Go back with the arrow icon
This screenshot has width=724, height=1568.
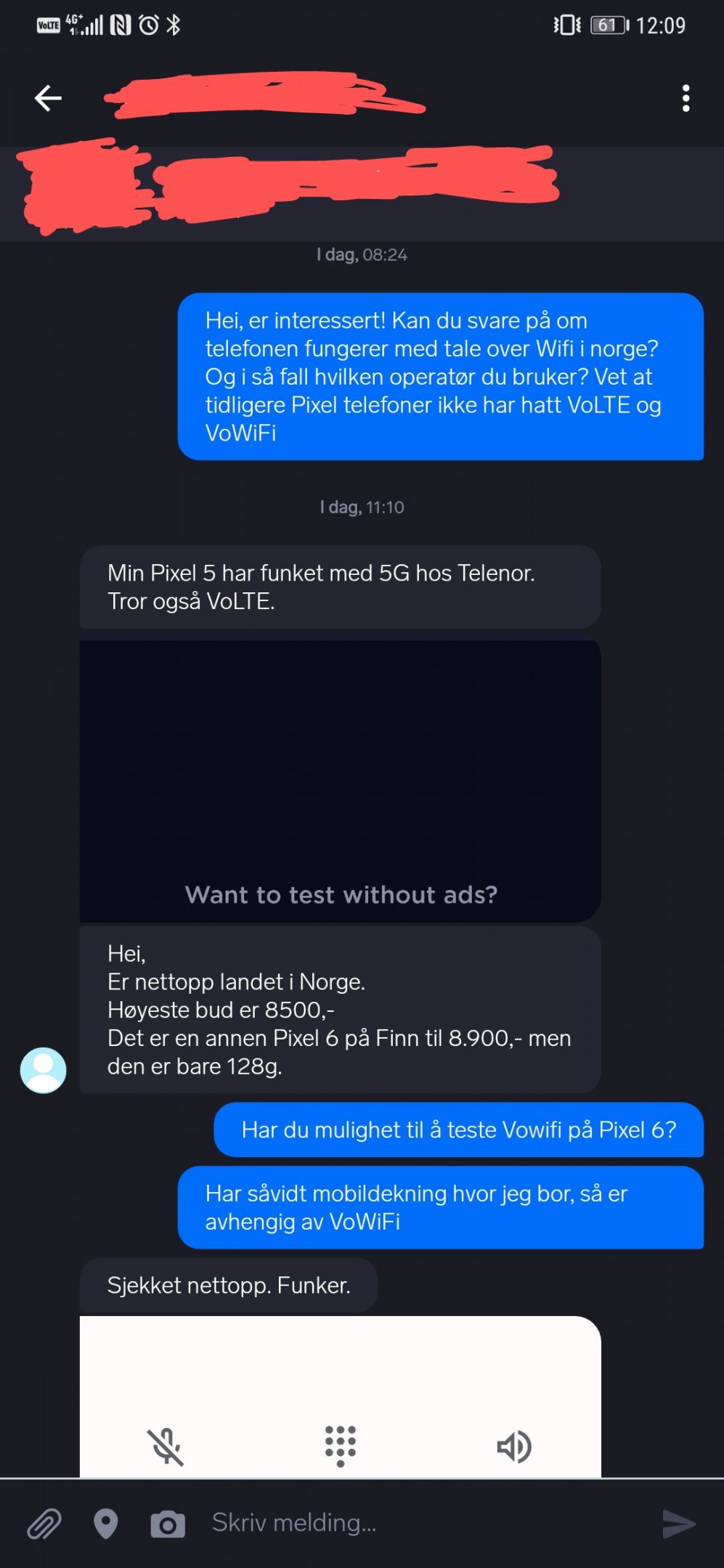coord(48,98)
